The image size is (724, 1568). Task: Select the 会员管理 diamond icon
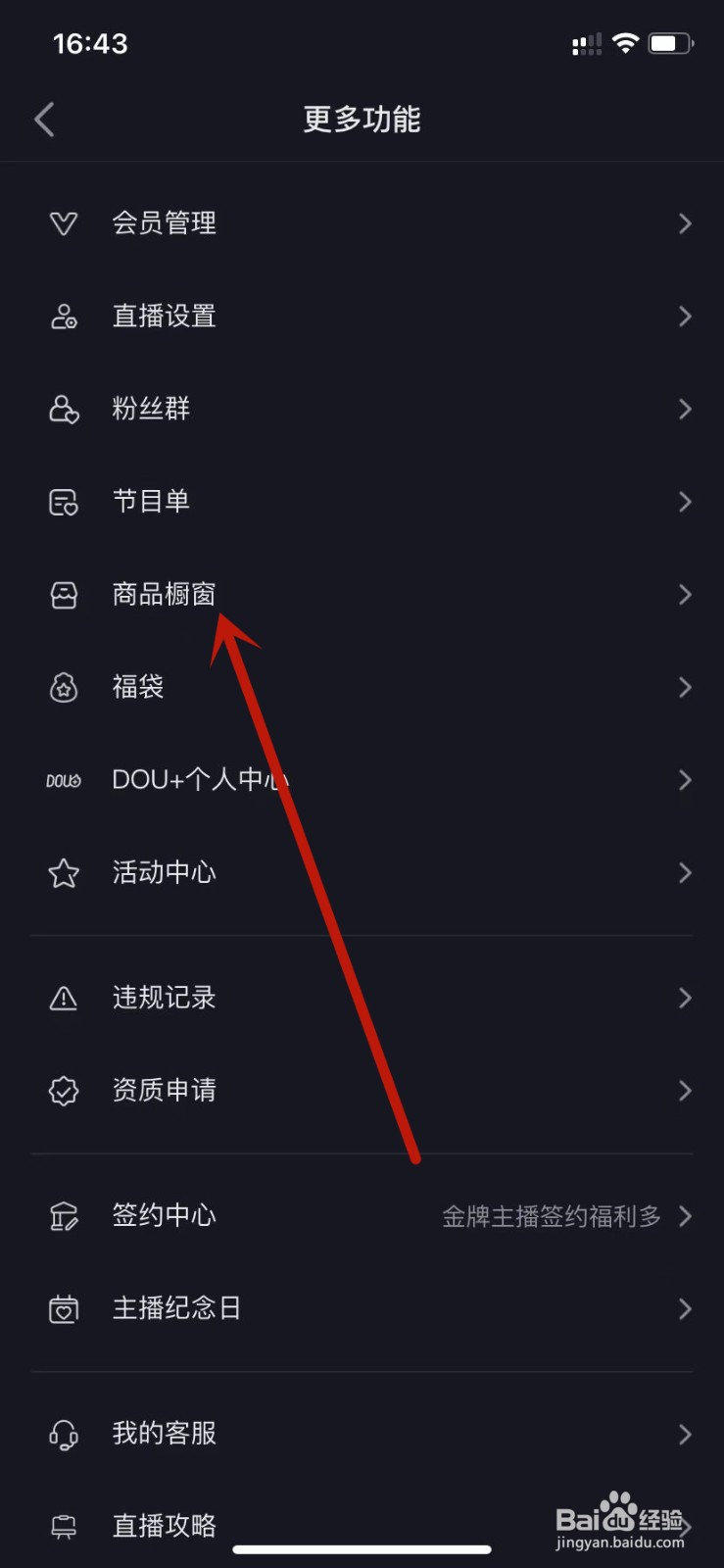pos(64,223)
